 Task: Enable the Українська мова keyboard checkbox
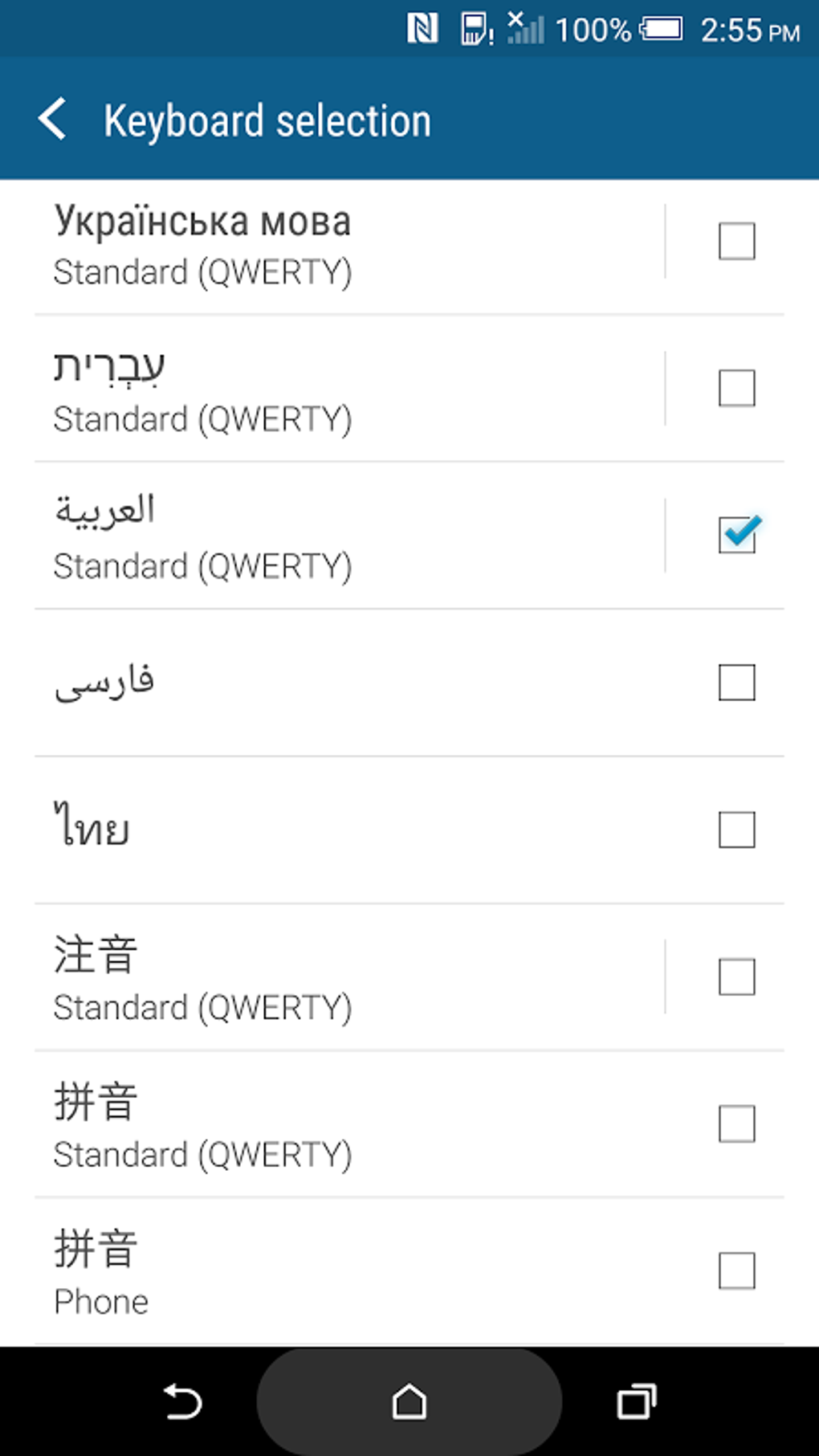(735, 242)
